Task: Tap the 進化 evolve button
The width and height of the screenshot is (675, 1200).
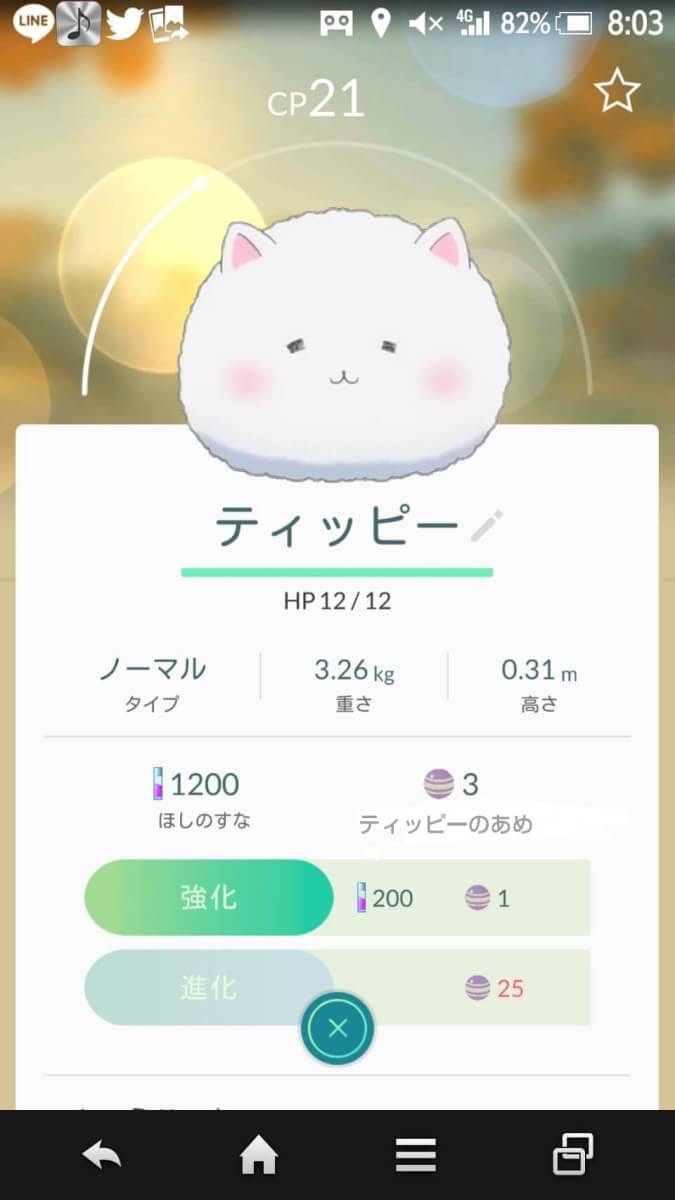Action: tap(209, 988)
